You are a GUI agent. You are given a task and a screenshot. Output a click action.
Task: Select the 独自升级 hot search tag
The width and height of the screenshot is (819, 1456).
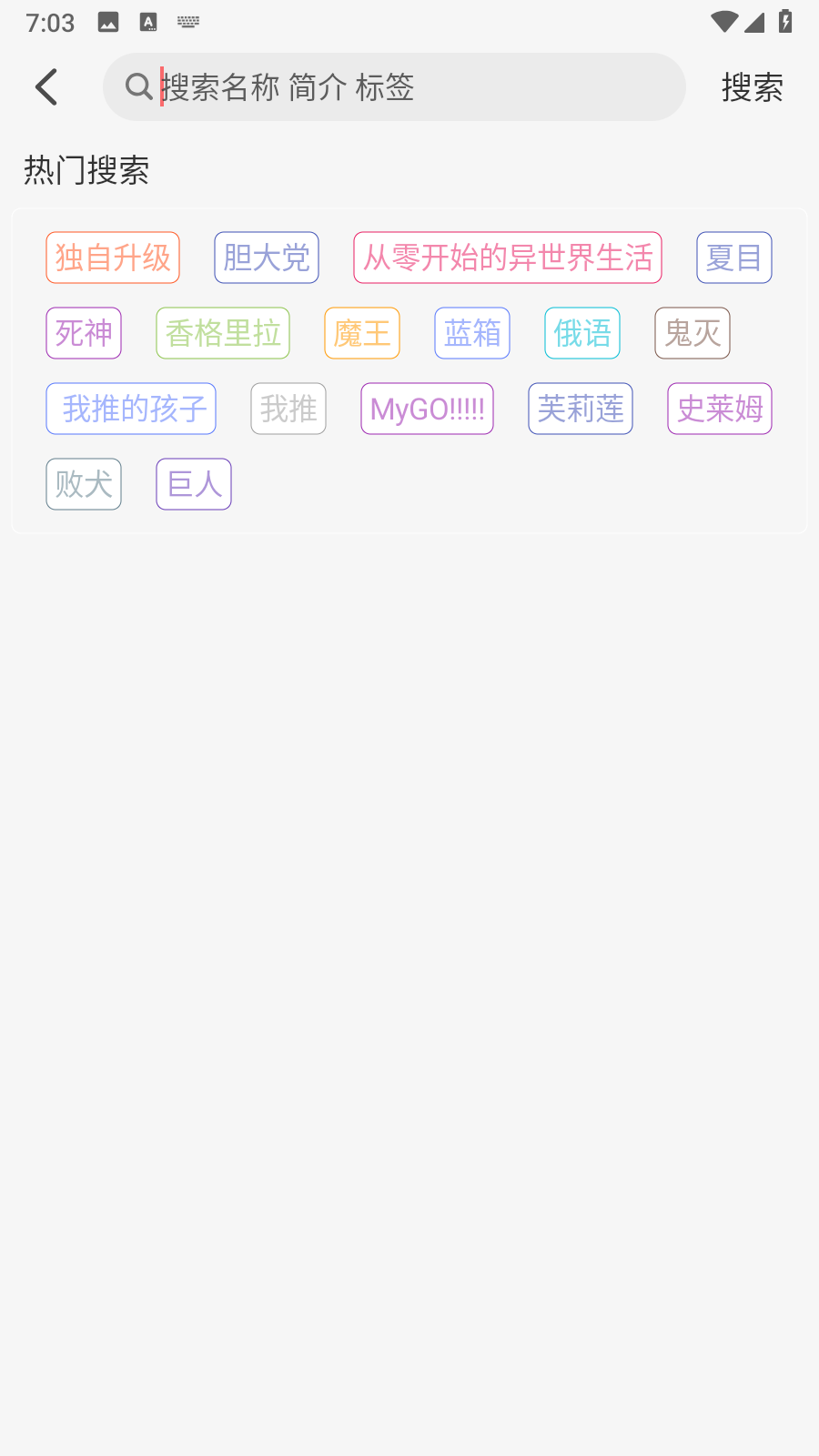[x=113, y=258]
